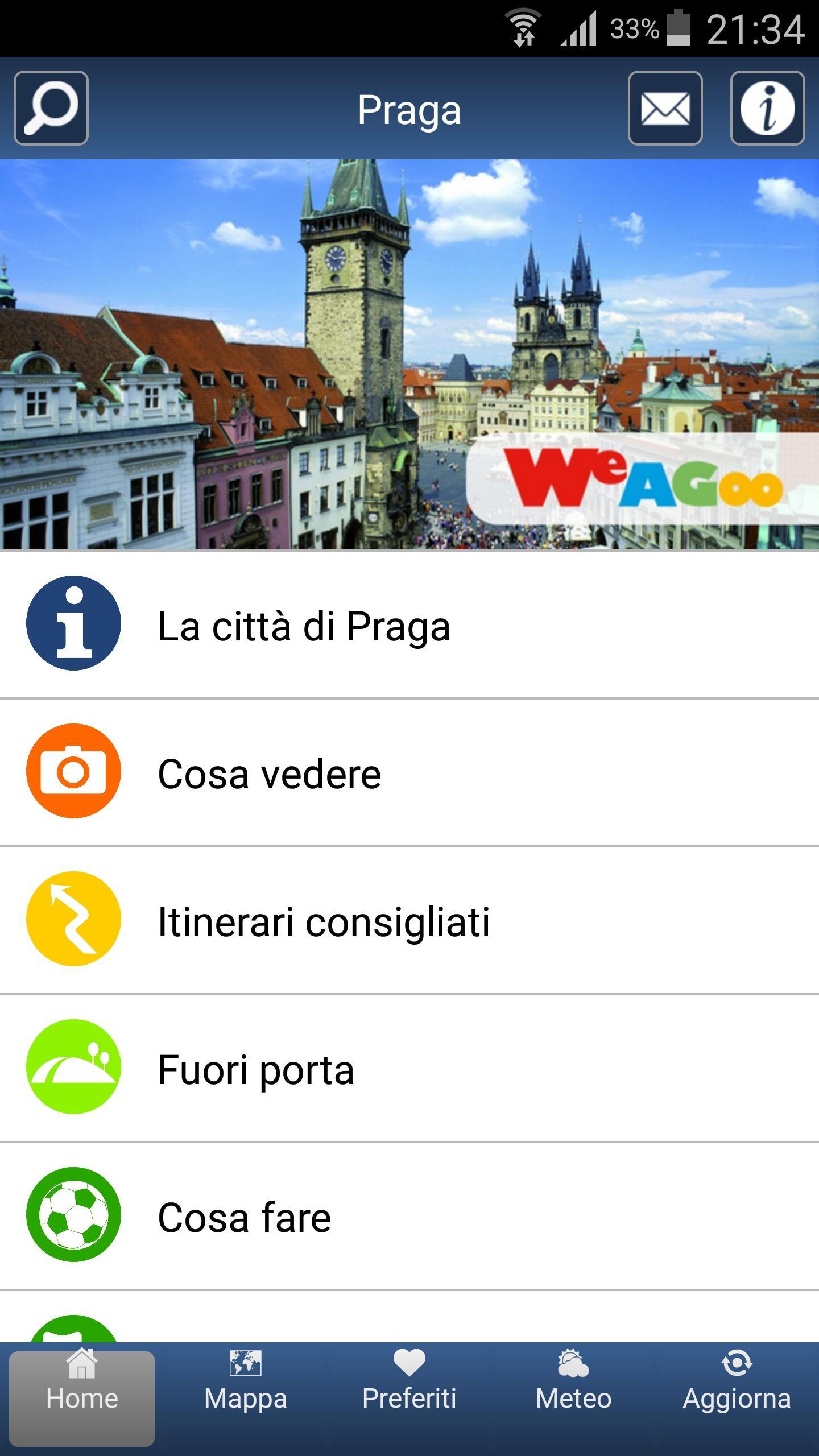The image size is (819, 1456).
Task: Check the Meteo tab
Action: tap(573, 1398)
